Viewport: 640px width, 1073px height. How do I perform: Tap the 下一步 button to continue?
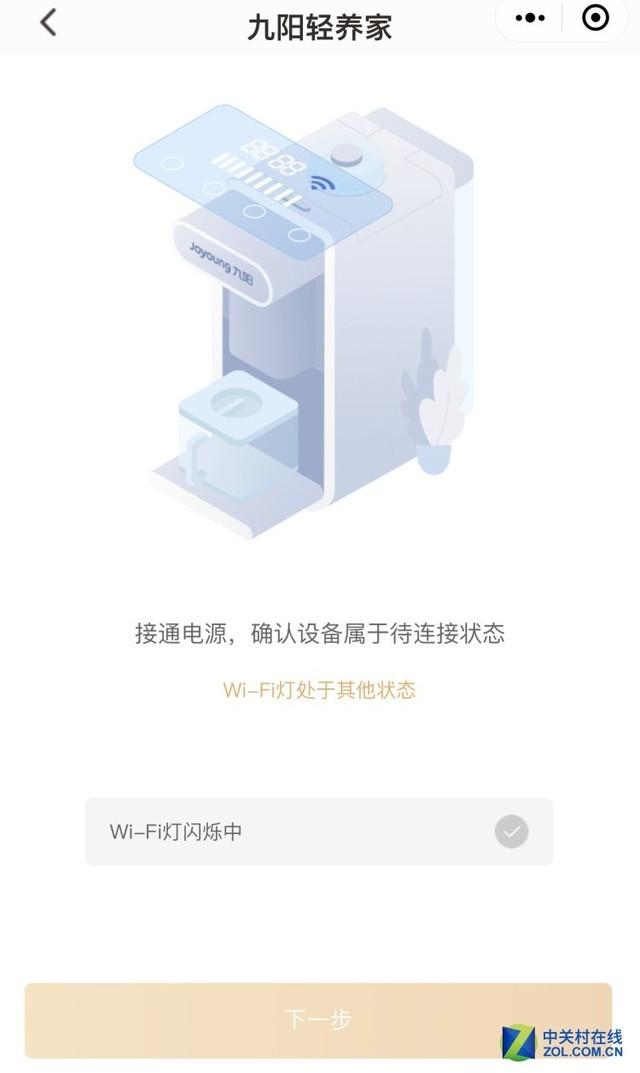pyautogui.click(x=318, y=1020)
